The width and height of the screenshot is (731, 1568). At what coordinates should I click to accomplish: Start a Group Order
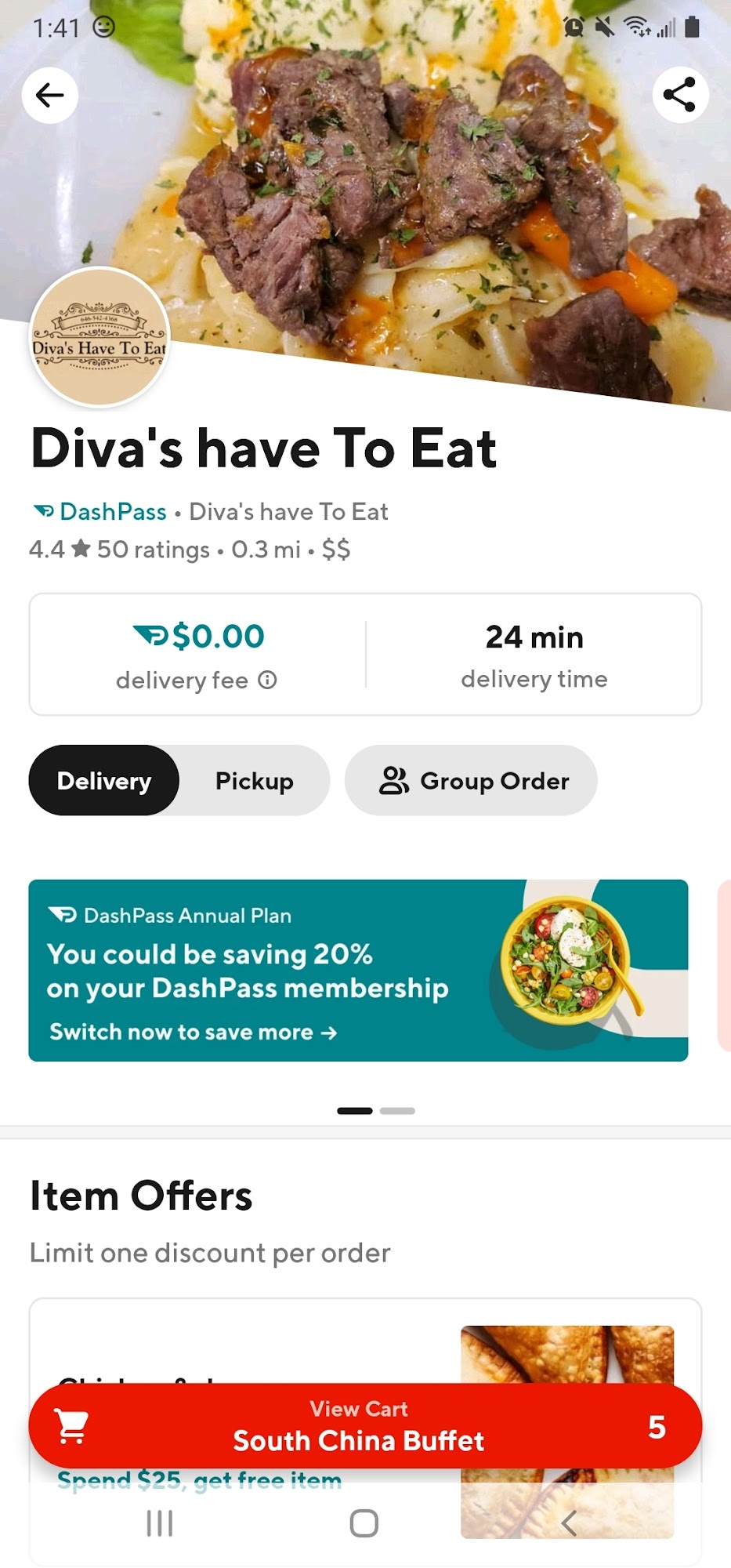coord(472,781)
